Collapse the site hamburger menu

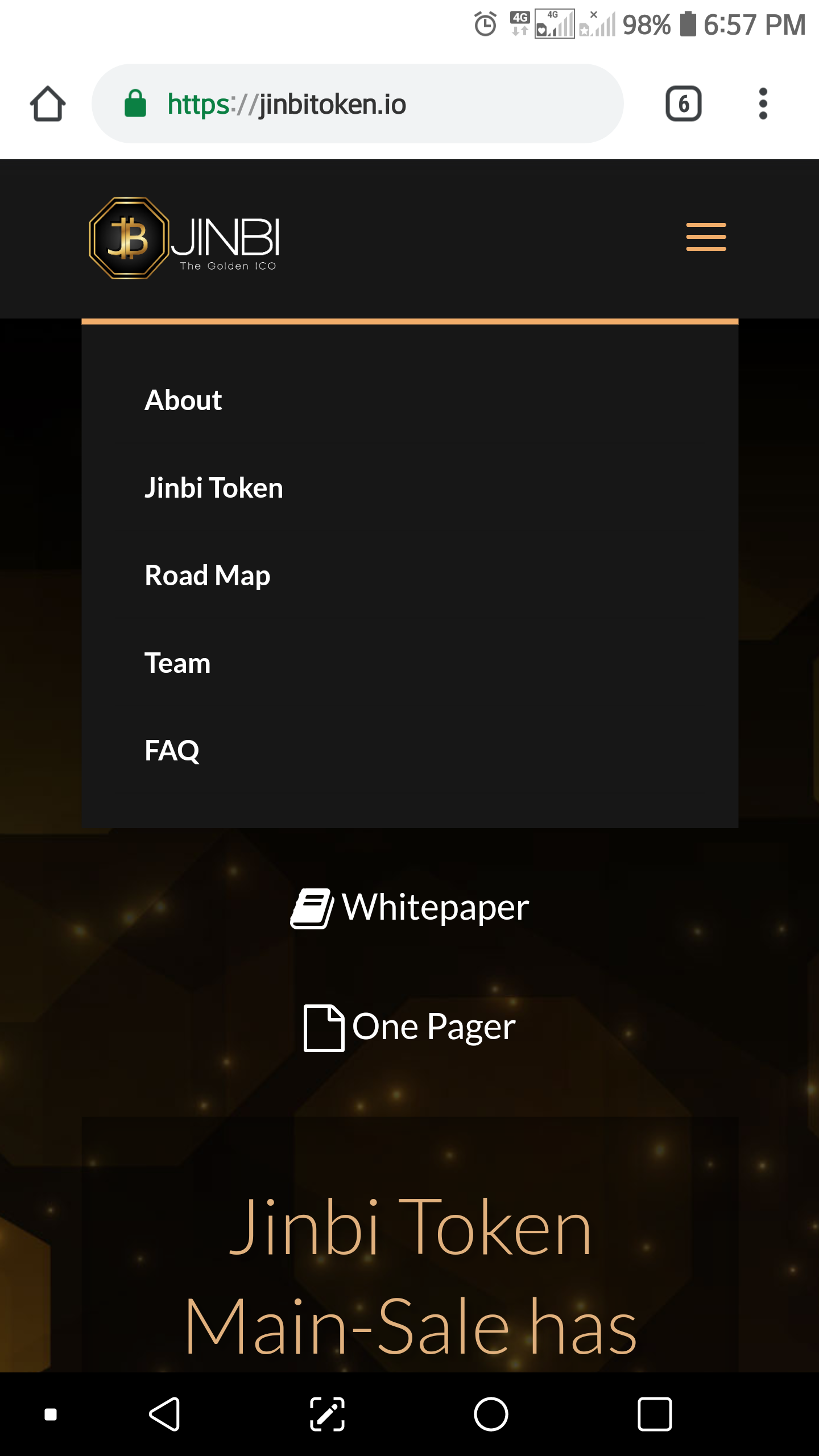coord(706,237)
